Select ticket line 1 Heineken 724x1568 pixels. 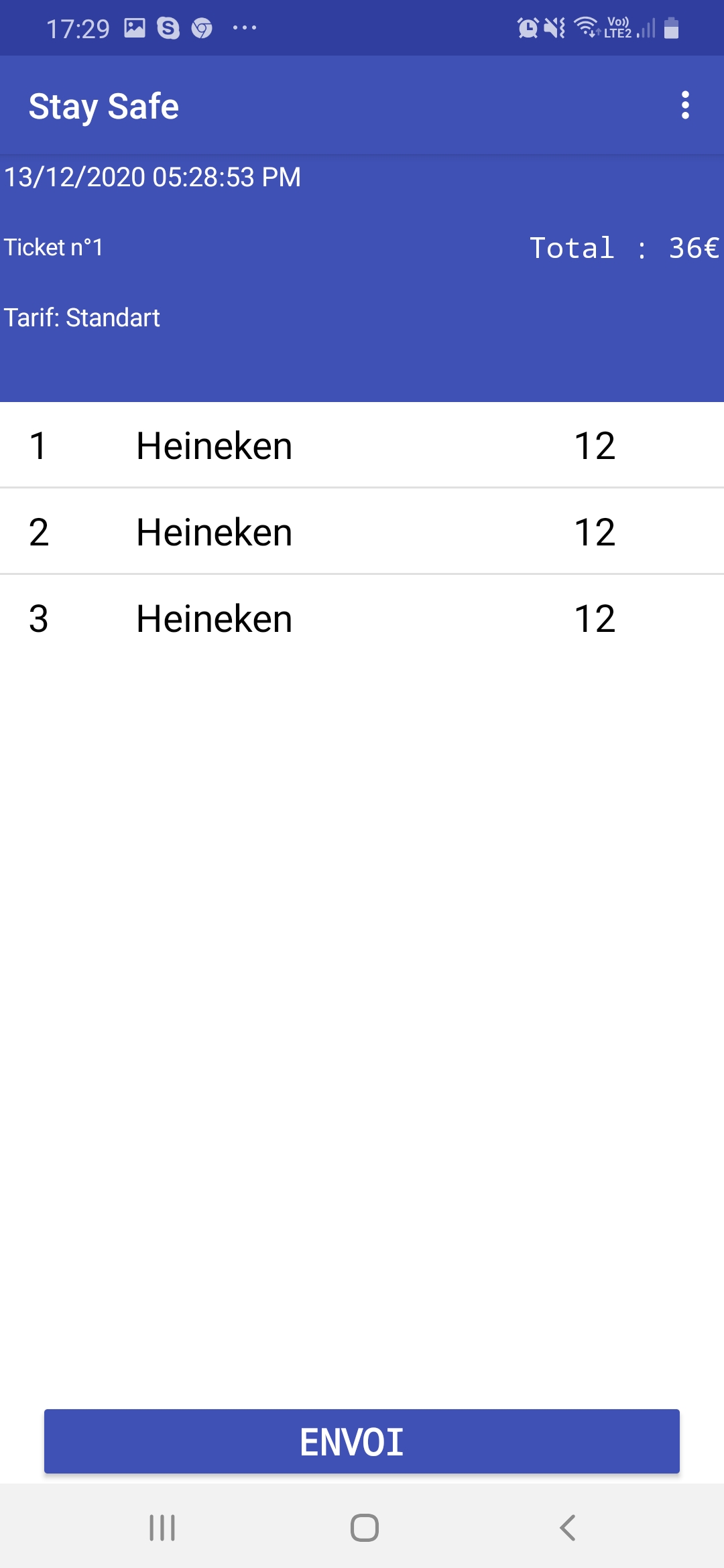[x=362, y=445]
